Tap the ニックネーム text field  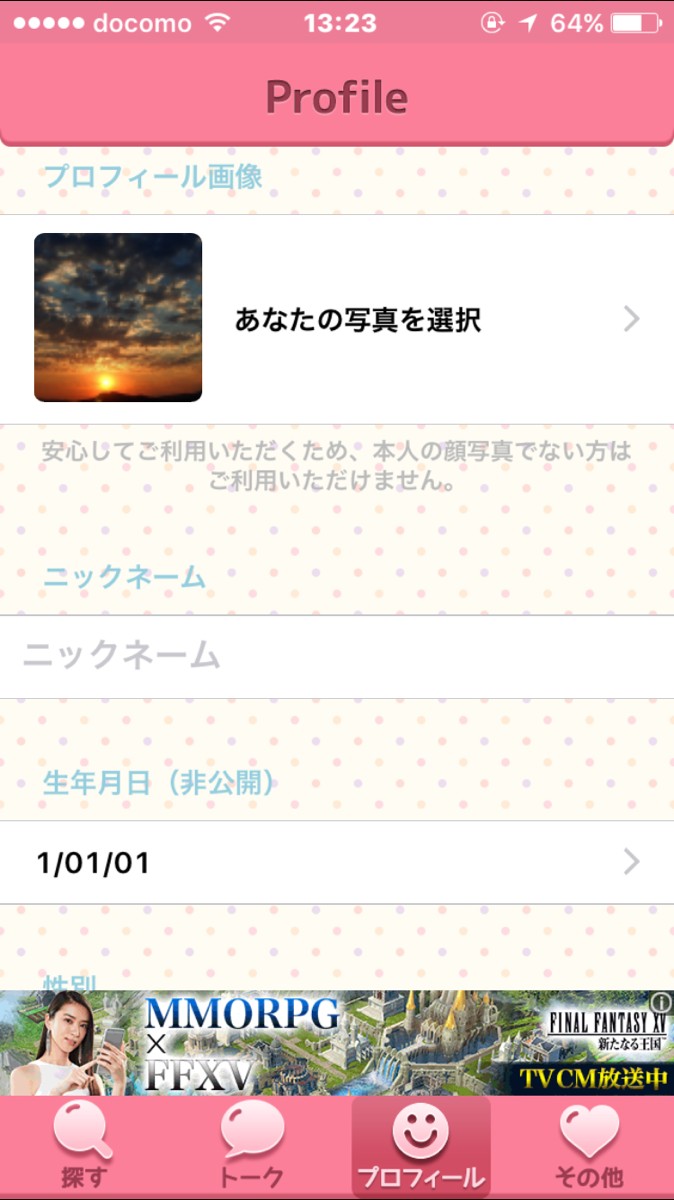pyautogui.click(x=337, y=656)
